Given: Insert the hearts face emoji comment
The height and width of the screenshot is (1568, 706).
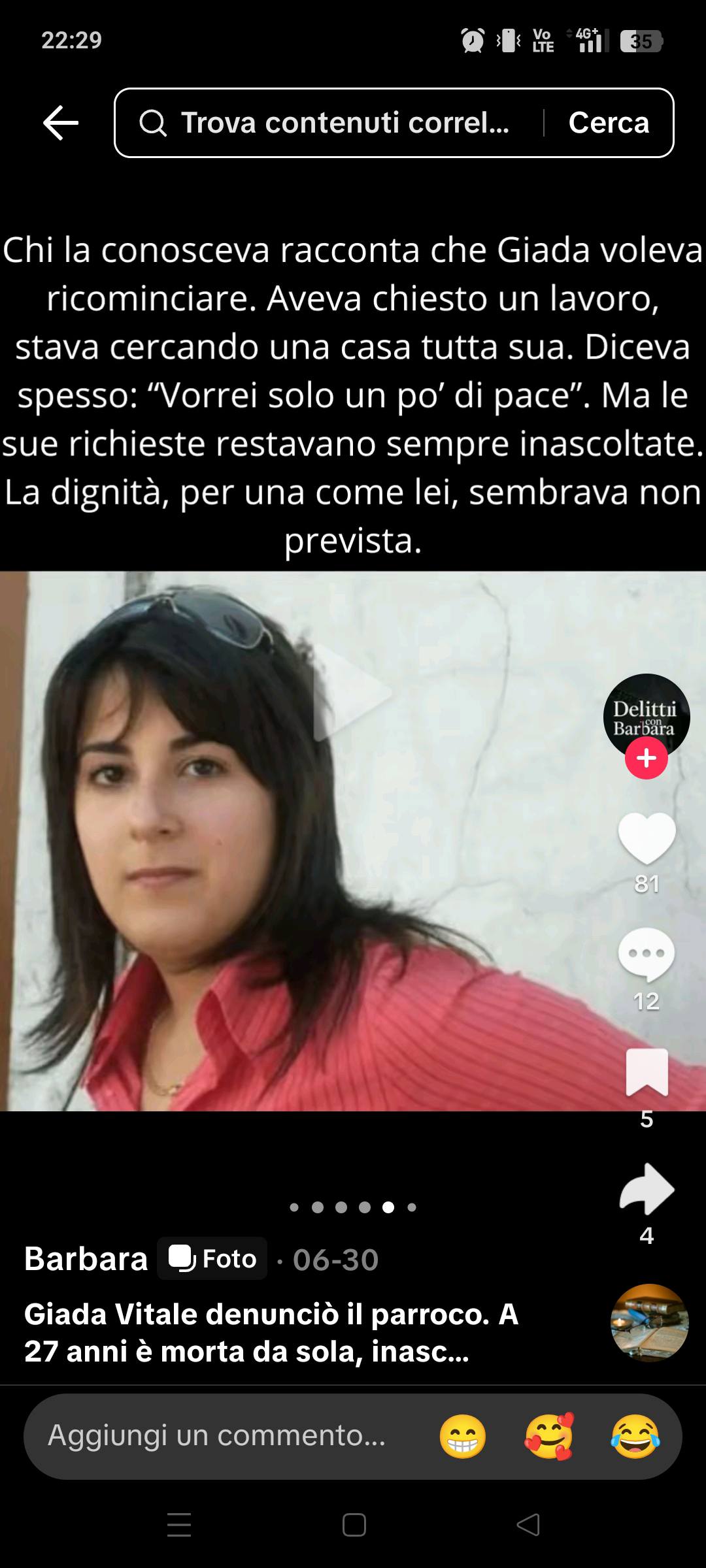Looking at the screenshot, I should (549, 1437).
